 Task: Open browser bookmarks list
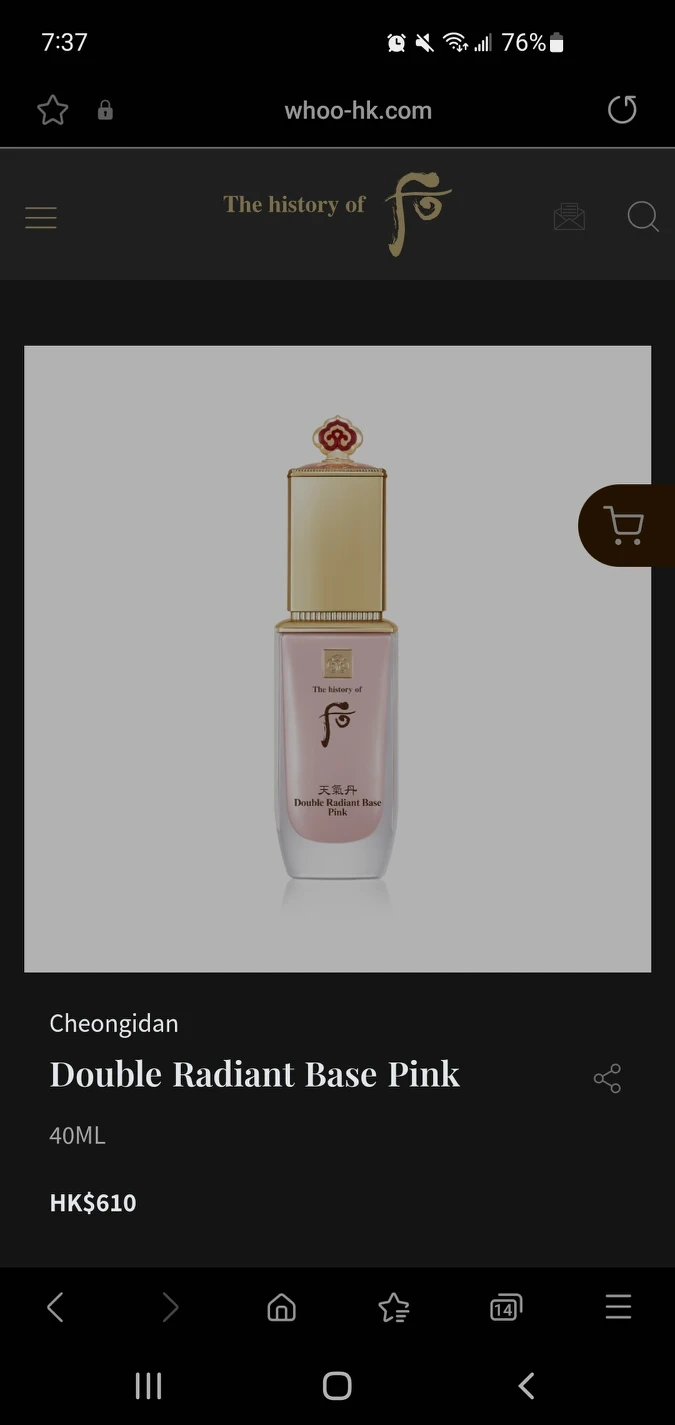click(394, 1307)
